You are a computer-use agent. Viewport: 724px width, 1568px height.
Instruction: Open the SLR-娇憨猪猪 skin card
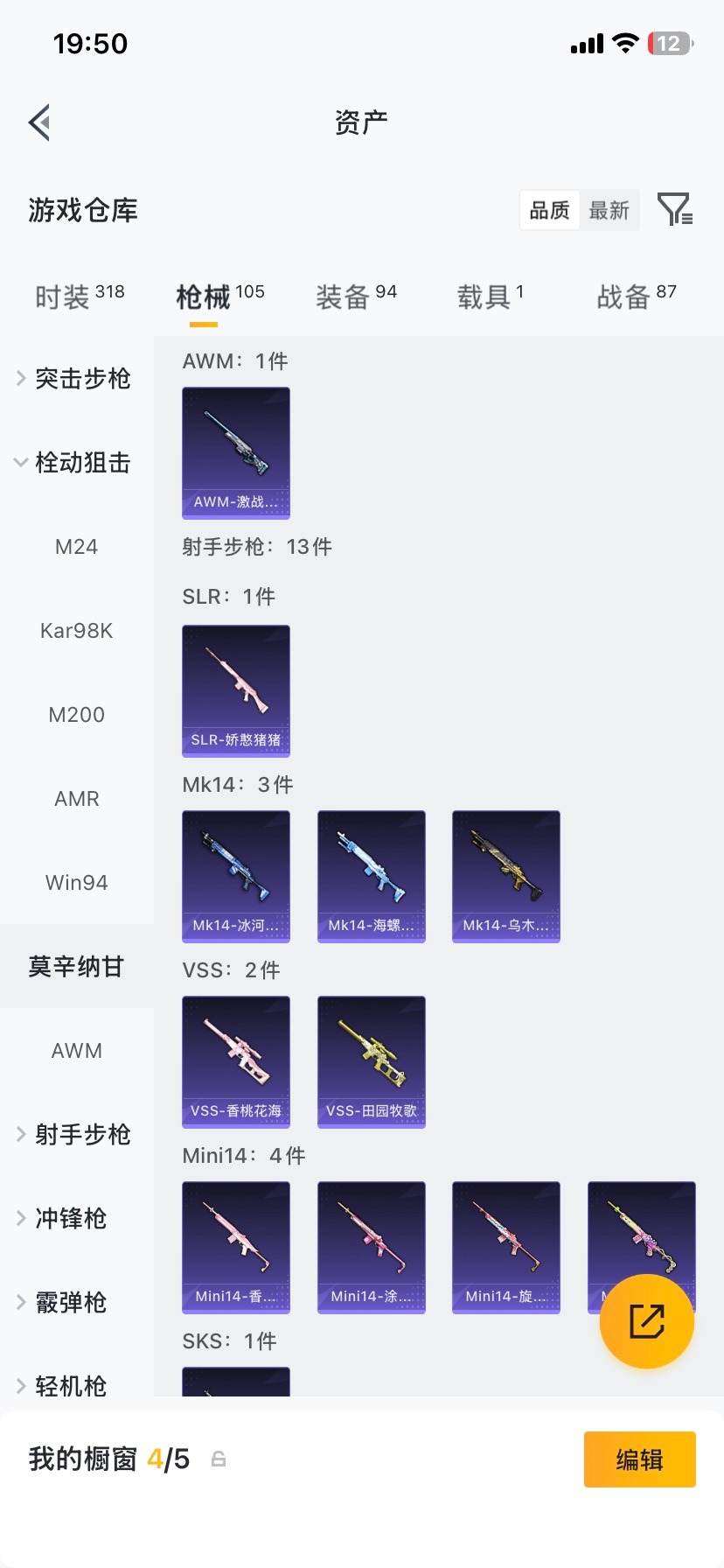coord(235,690)
